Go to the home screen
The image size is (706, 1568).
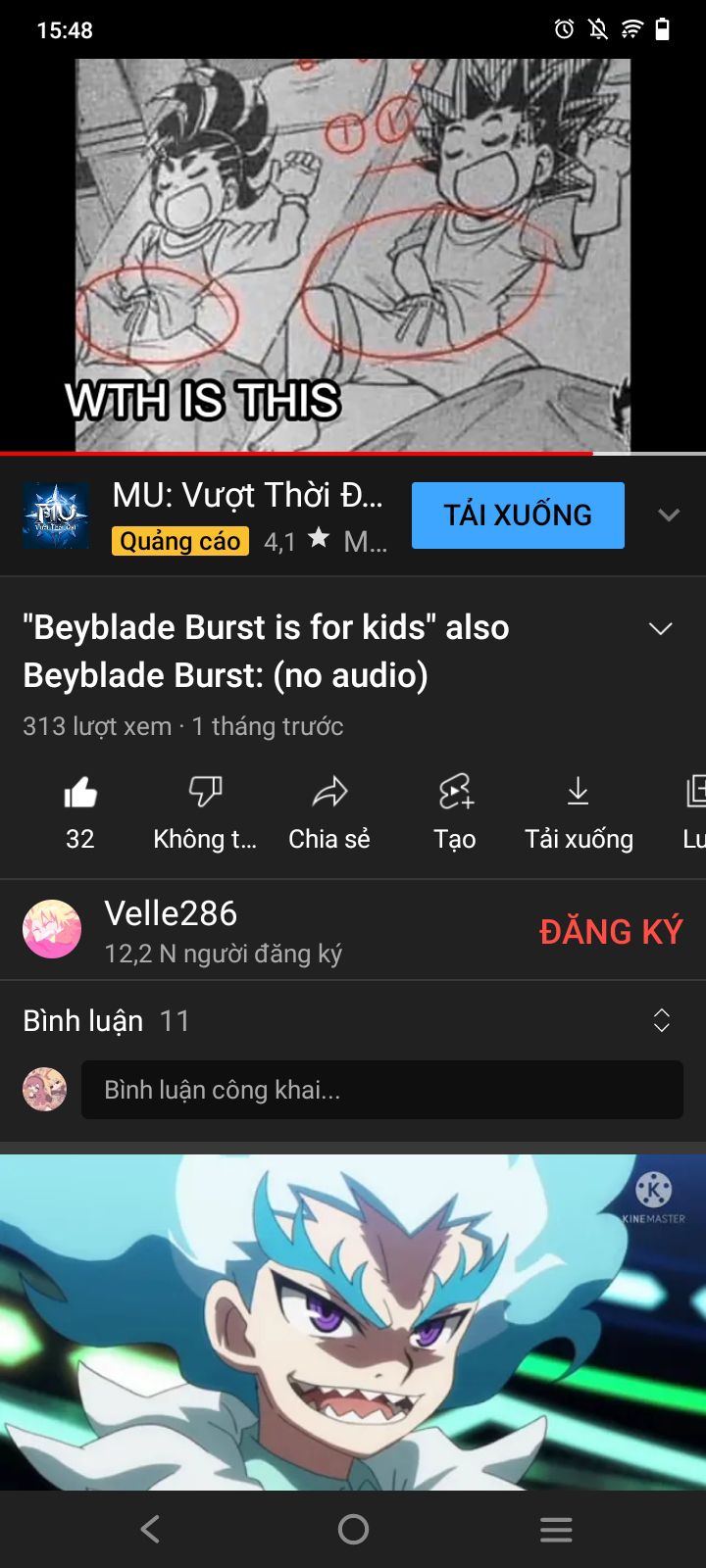(353, 1529)
